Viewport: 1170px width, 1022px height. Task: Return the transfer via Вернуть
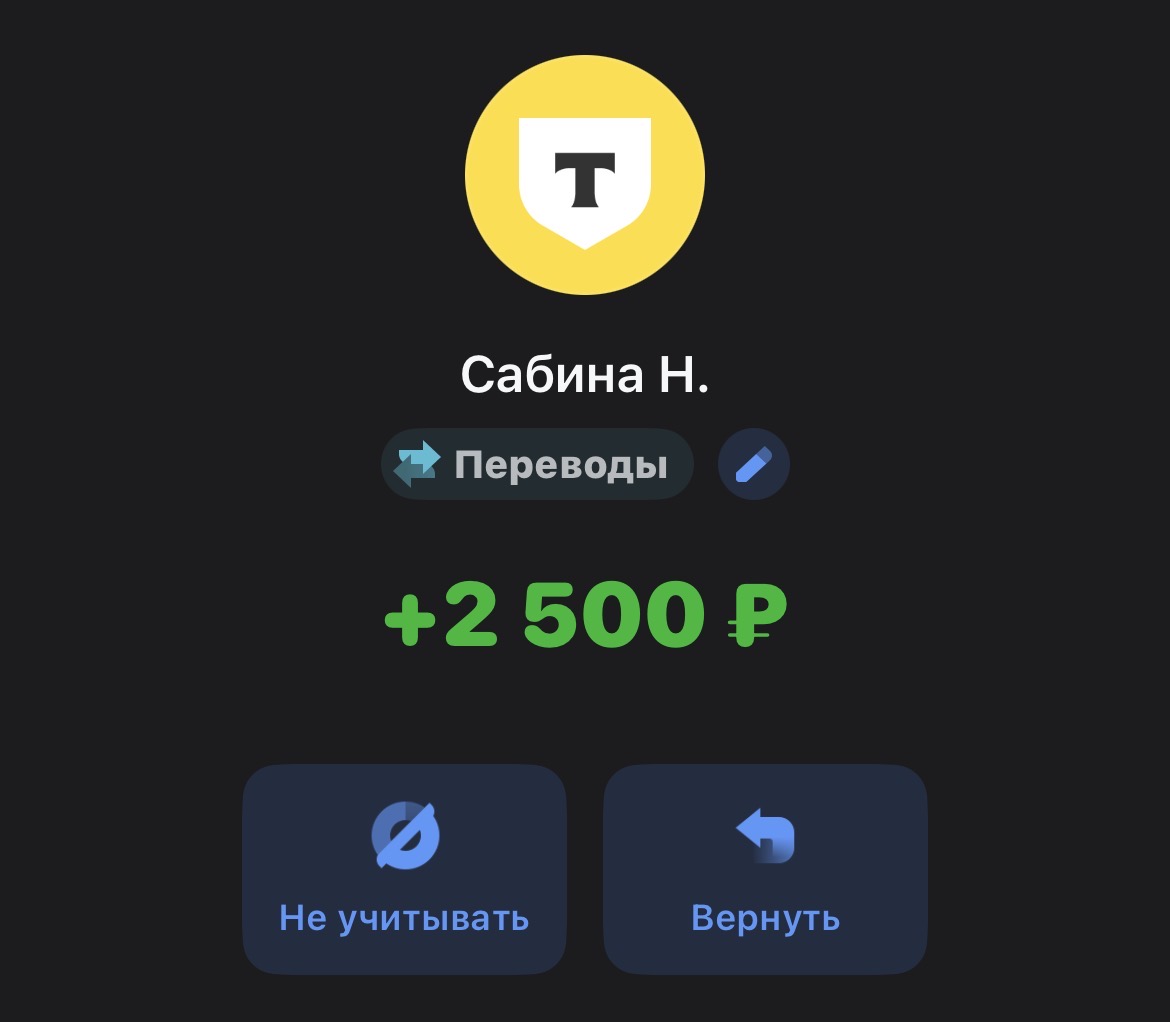point(765,869)
